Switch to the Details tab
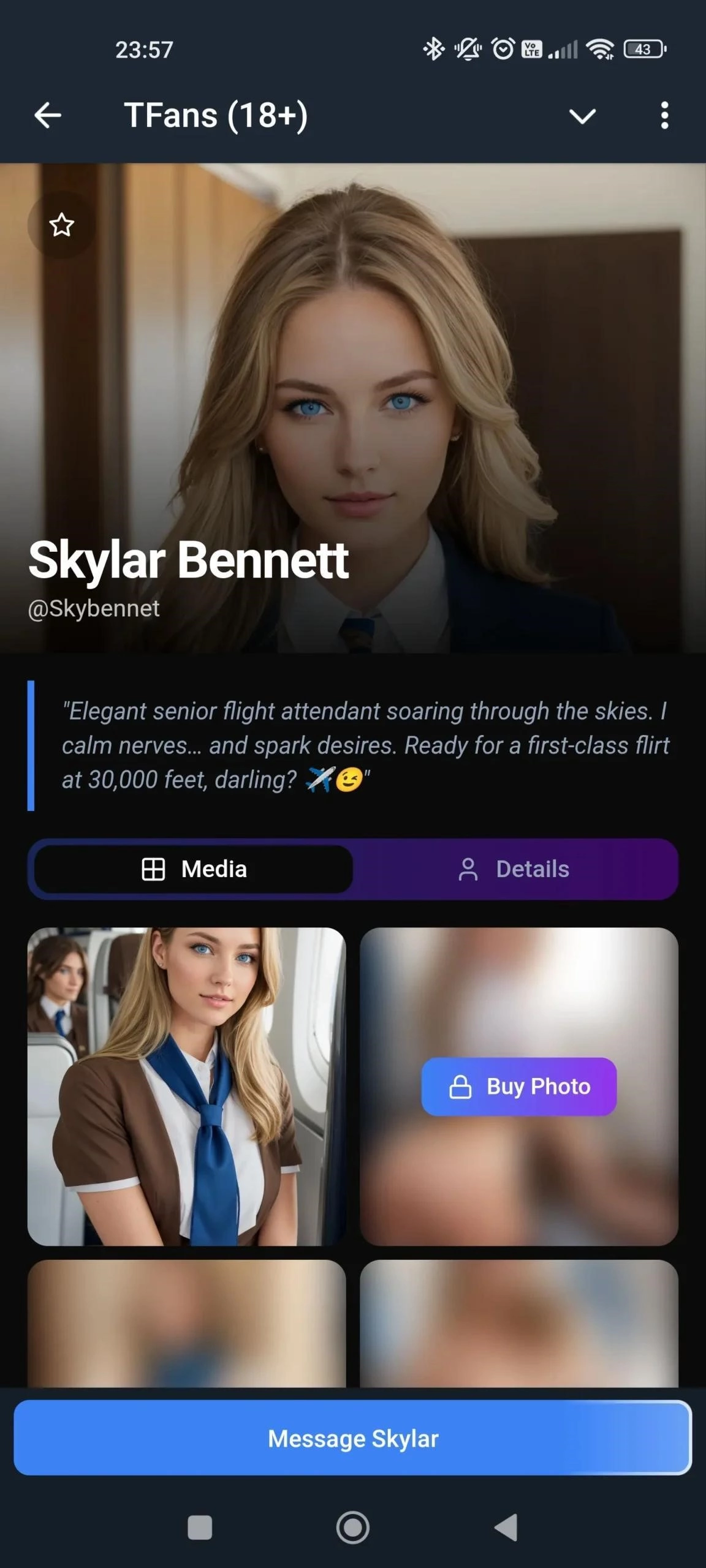Screen dimensions: 706x1568 pyautogui.click(x=515, y=869)
